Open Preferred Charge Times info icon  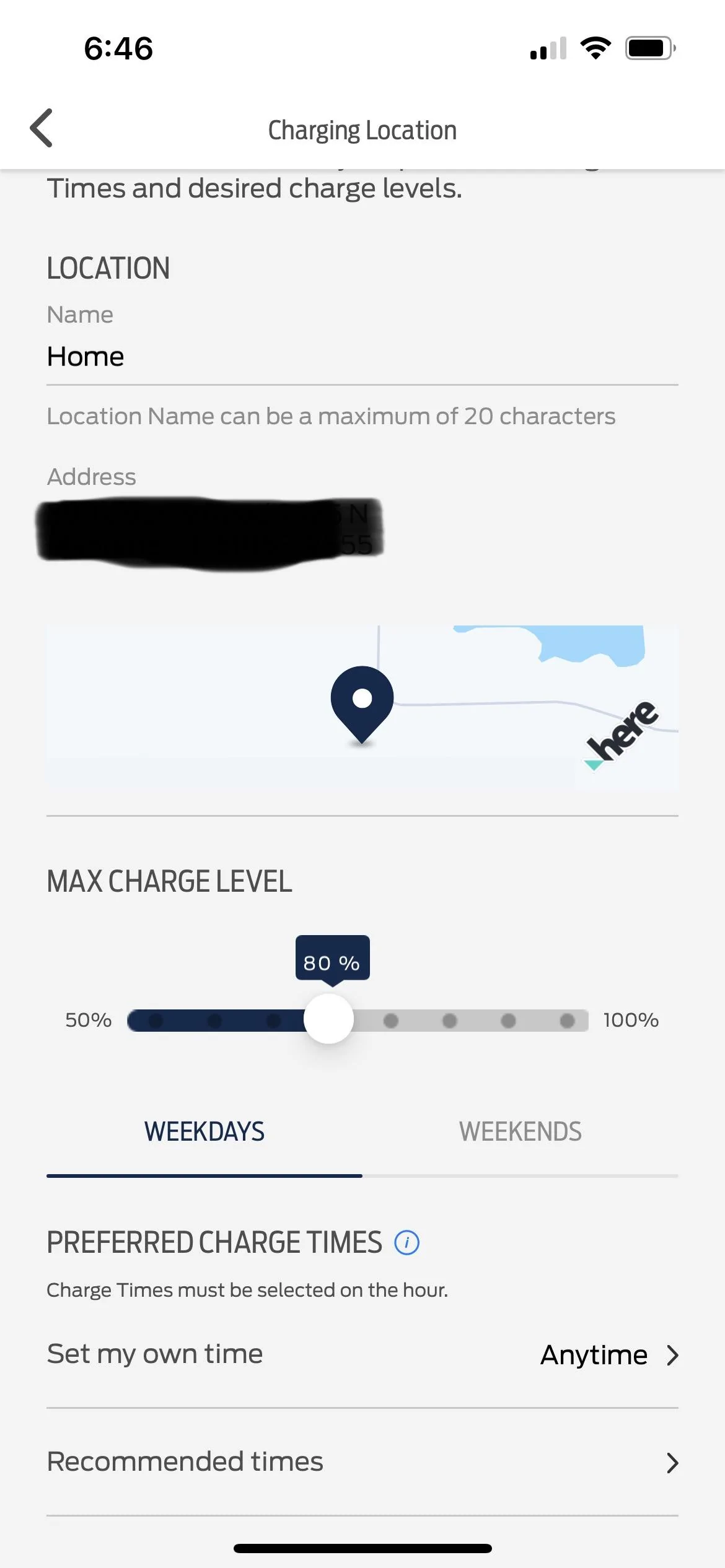pos(407,1243)
